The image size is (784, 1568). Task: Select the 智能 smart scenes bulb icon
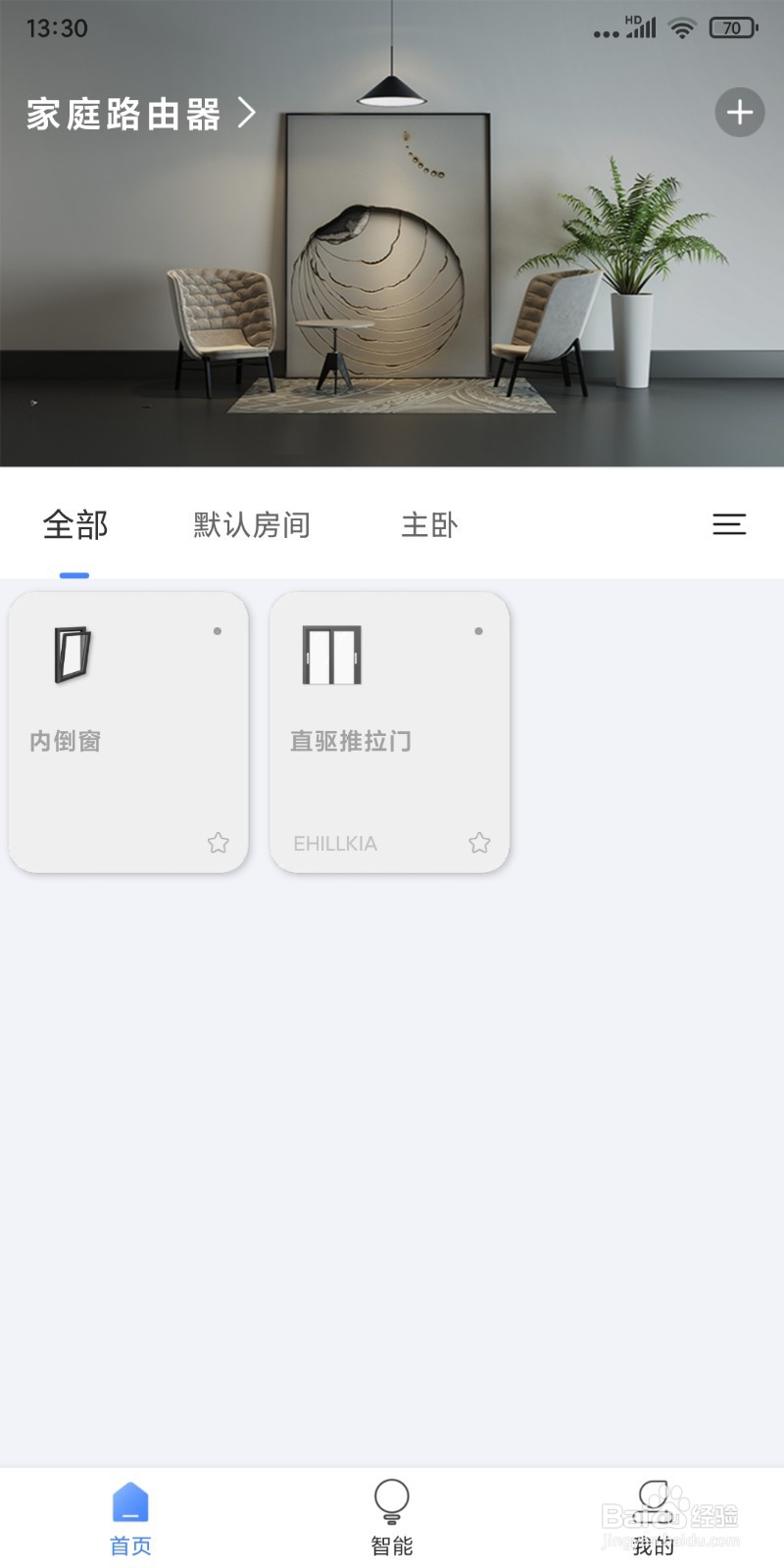click(x=392, y=1497)
